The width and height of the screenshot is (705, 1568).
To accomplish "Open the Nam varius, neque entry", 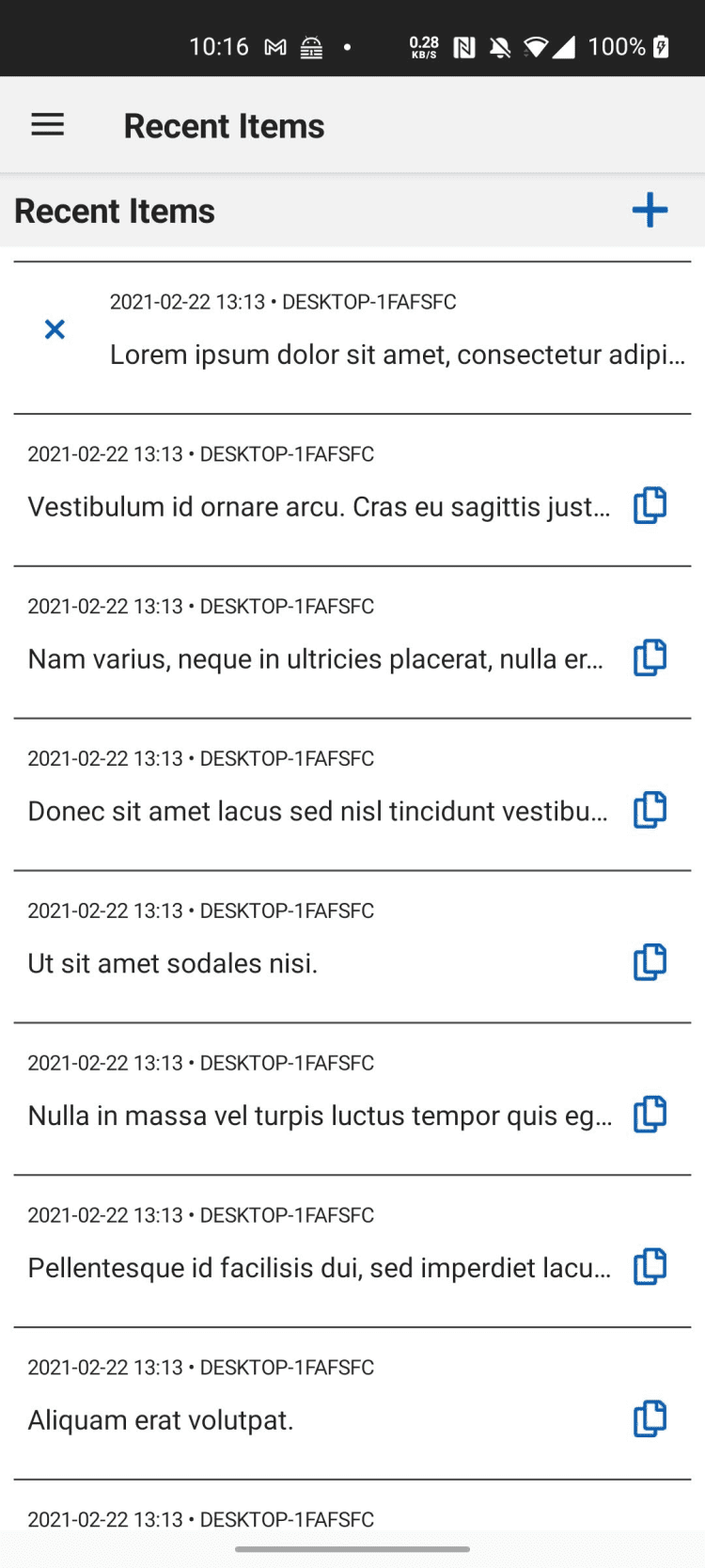I will (315, 659).
